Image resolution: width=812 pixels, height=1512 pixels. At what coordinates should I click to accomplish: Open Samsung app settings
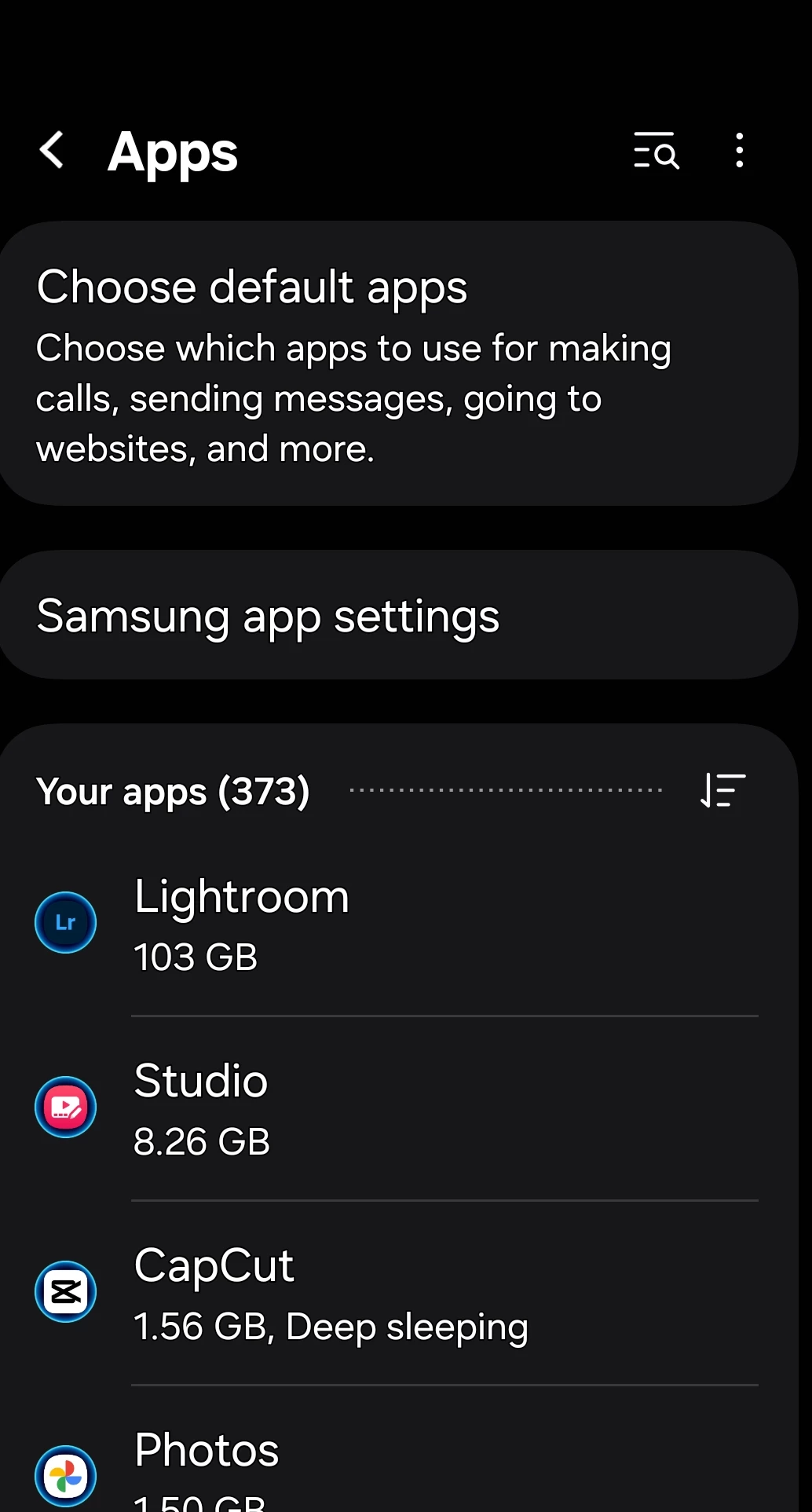pyautogui.click(x=399, y=615)
